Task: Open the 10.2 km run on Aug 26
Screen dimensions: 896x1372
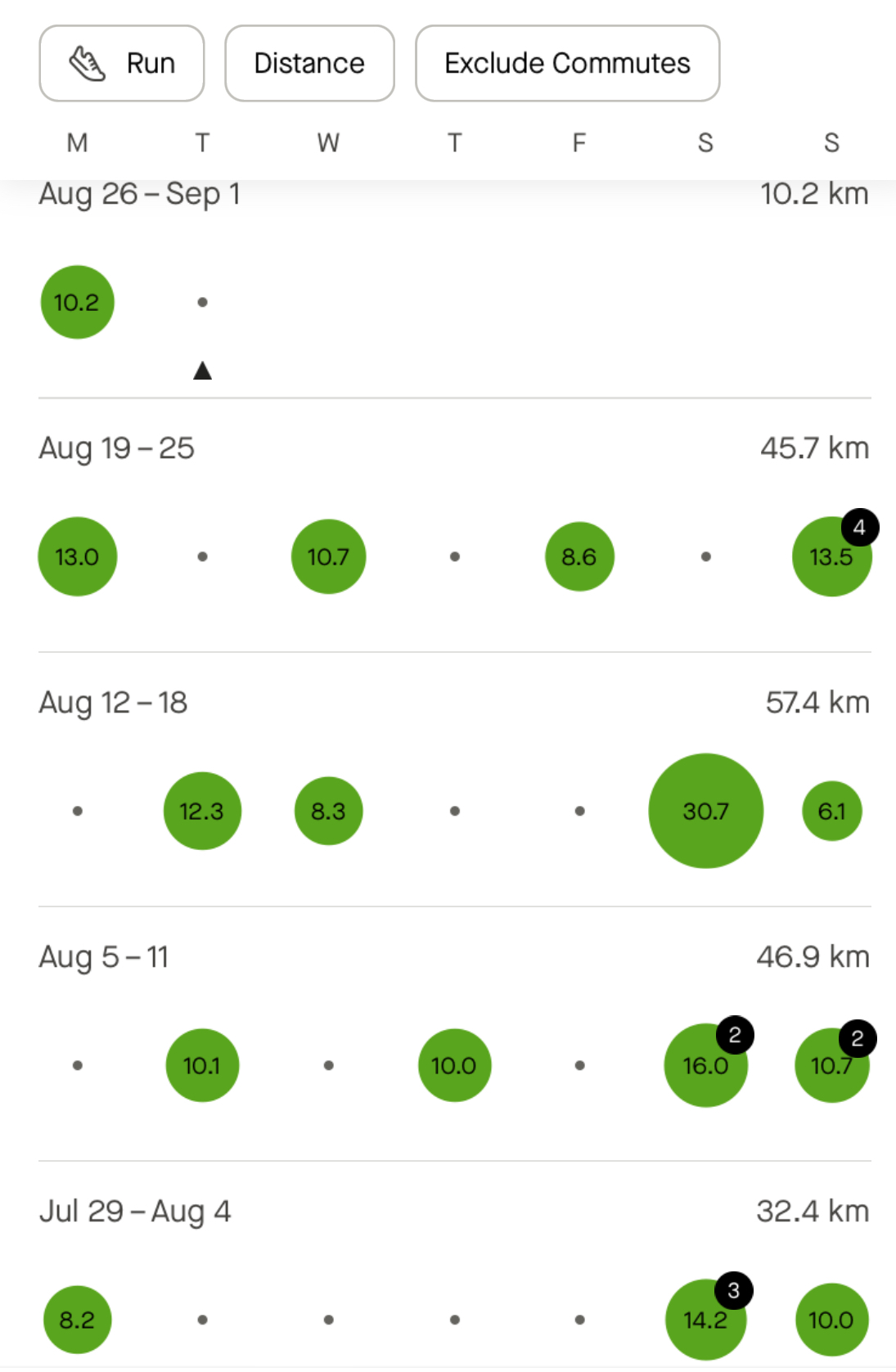Action: click(x=77, y=302)
